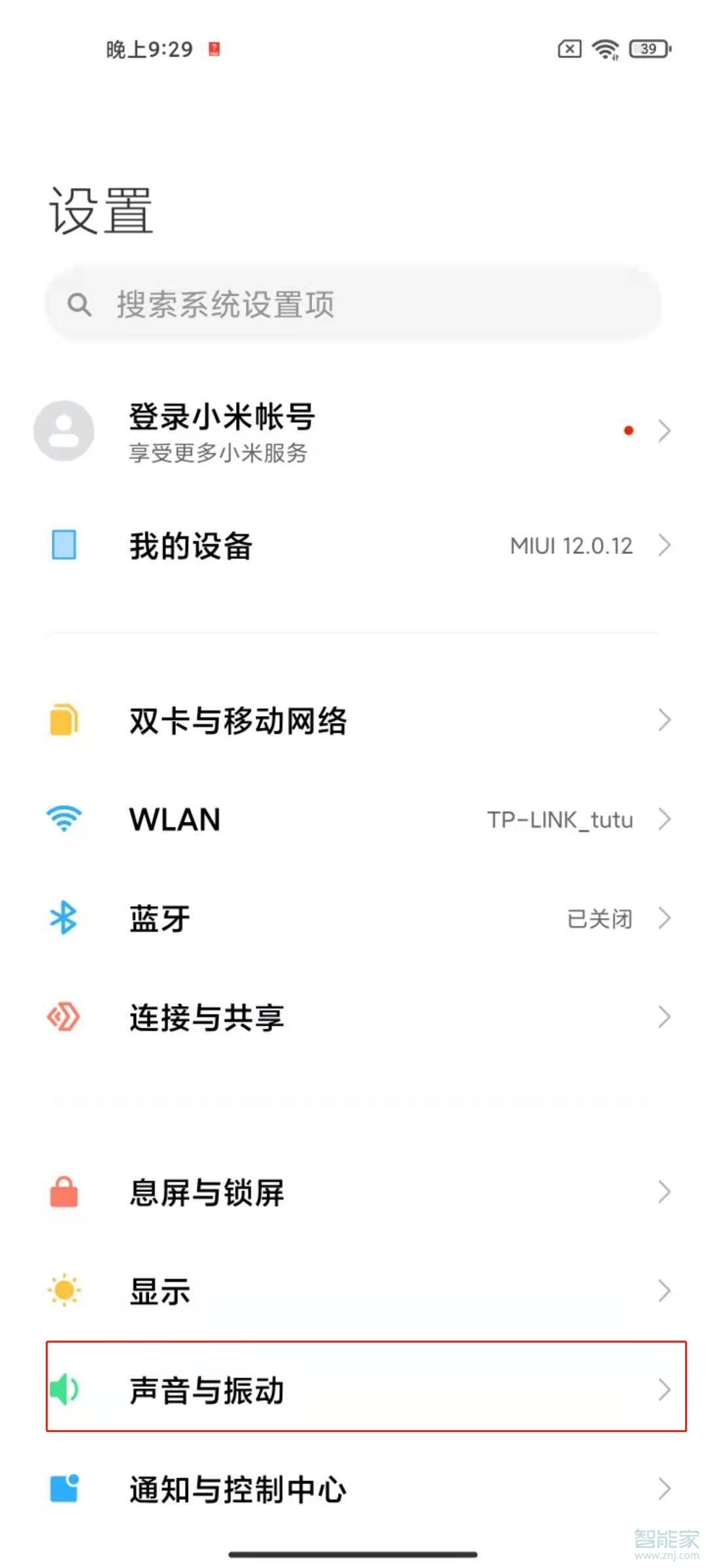Tap the avatar icon next to 登录小米帐号
Viewport: 706px width, 1568px height.
pos(63,431)
